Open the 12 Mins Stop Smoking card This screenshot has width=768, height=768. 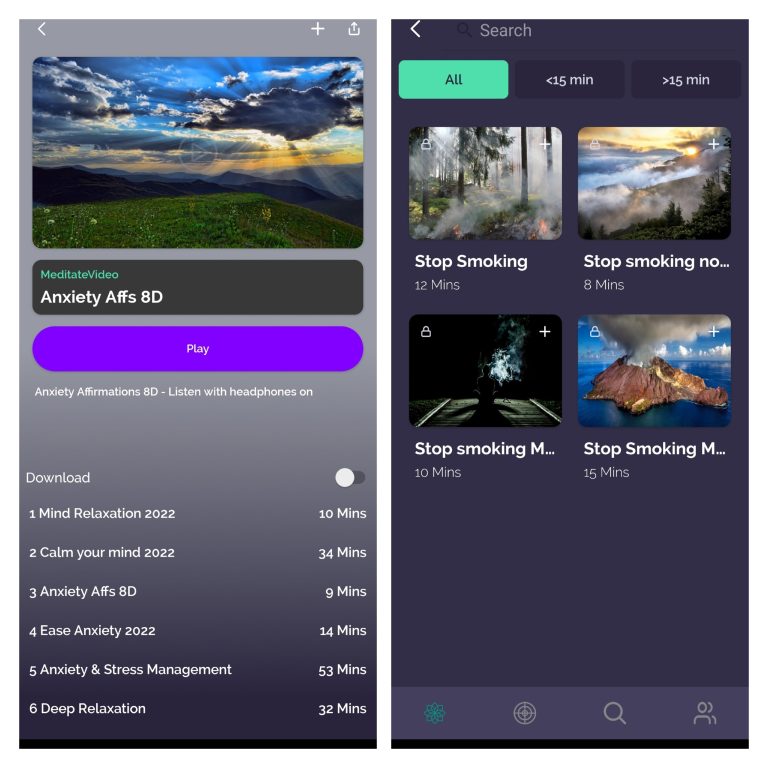(x=485, y=184)
